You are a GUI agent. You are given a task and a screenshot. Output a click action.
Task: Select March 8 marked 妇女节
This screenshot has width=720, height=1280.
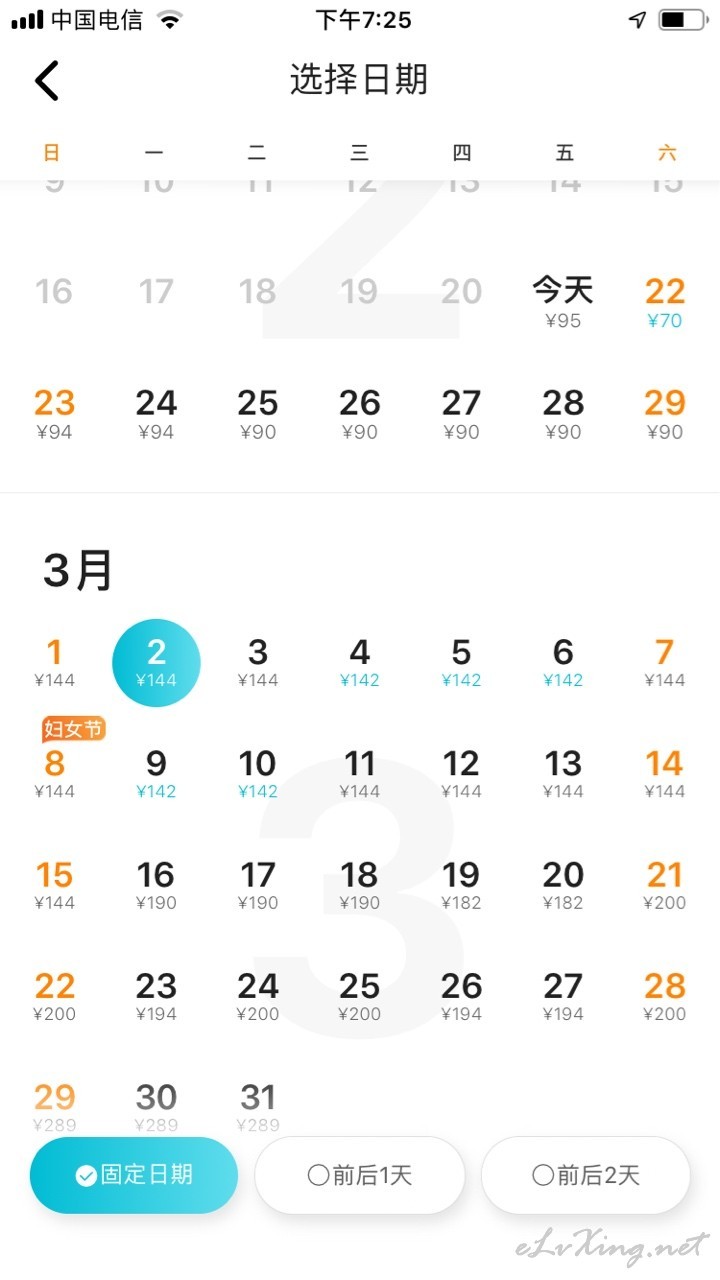click(54, 765)
